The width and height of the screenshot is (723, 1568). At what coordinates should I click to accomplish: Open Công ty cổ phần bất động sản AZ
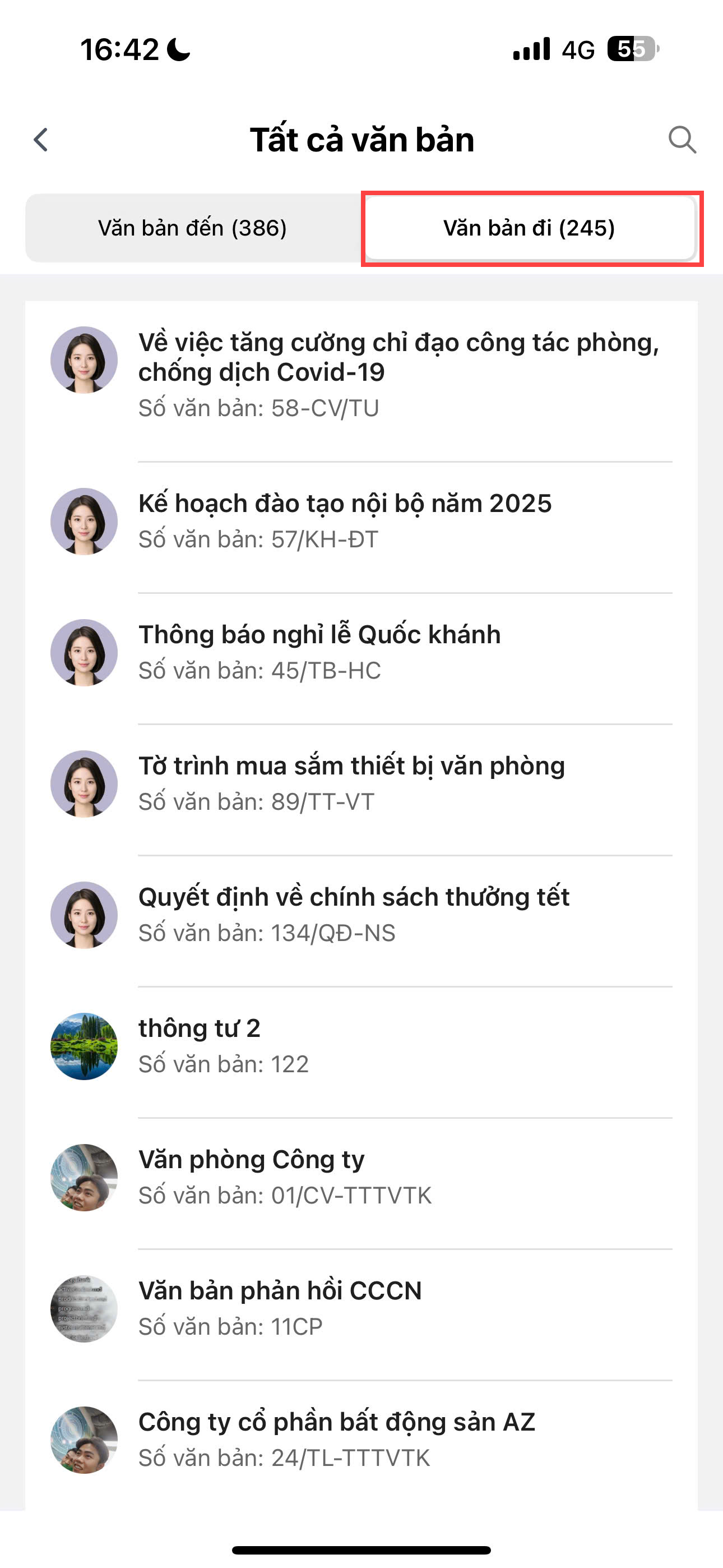pos(336,1438)
